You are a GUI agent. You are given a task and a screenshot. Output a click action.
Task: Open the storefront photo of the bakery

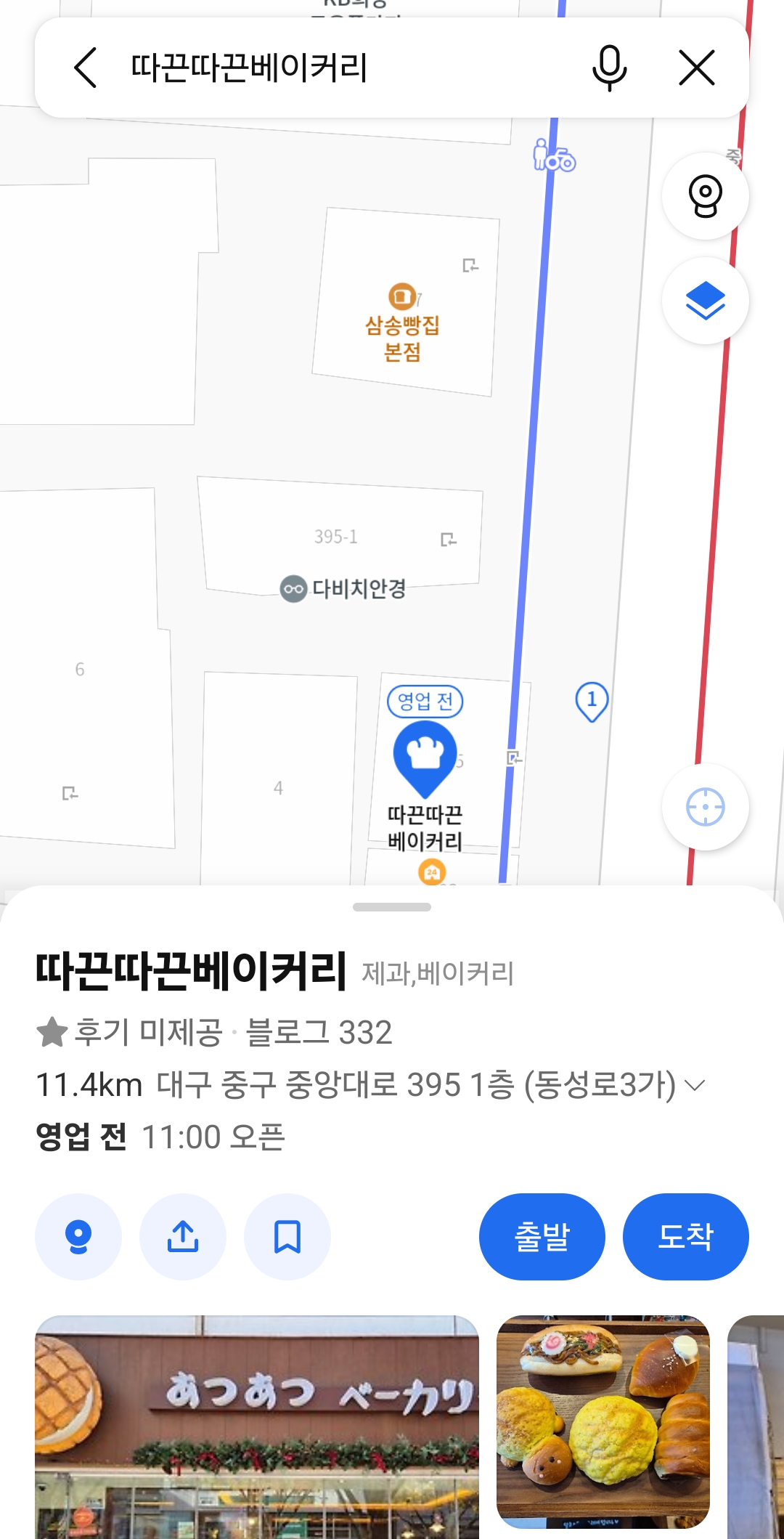tap(257, 1424)
